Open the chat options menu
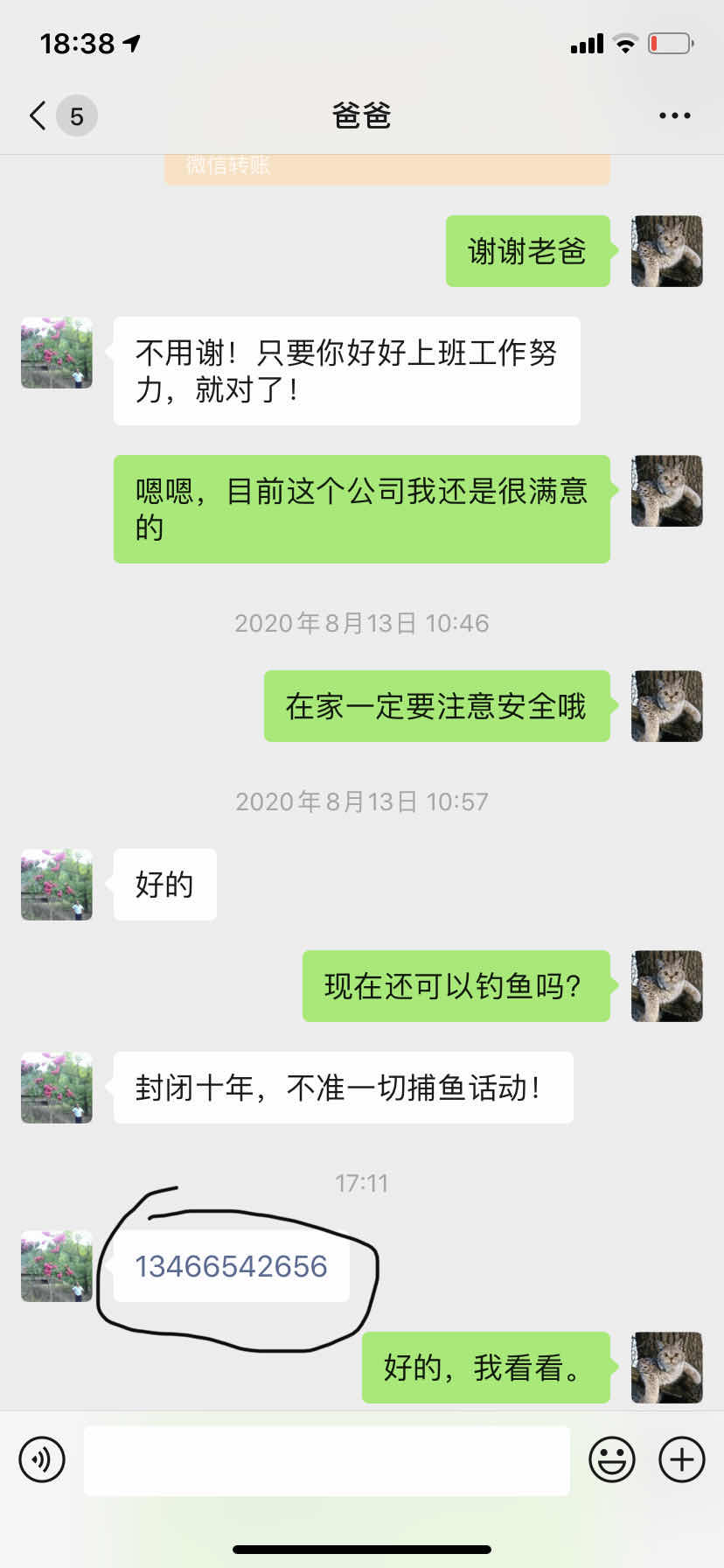This screenshot has height=1568, width=724. pos(674,115)
